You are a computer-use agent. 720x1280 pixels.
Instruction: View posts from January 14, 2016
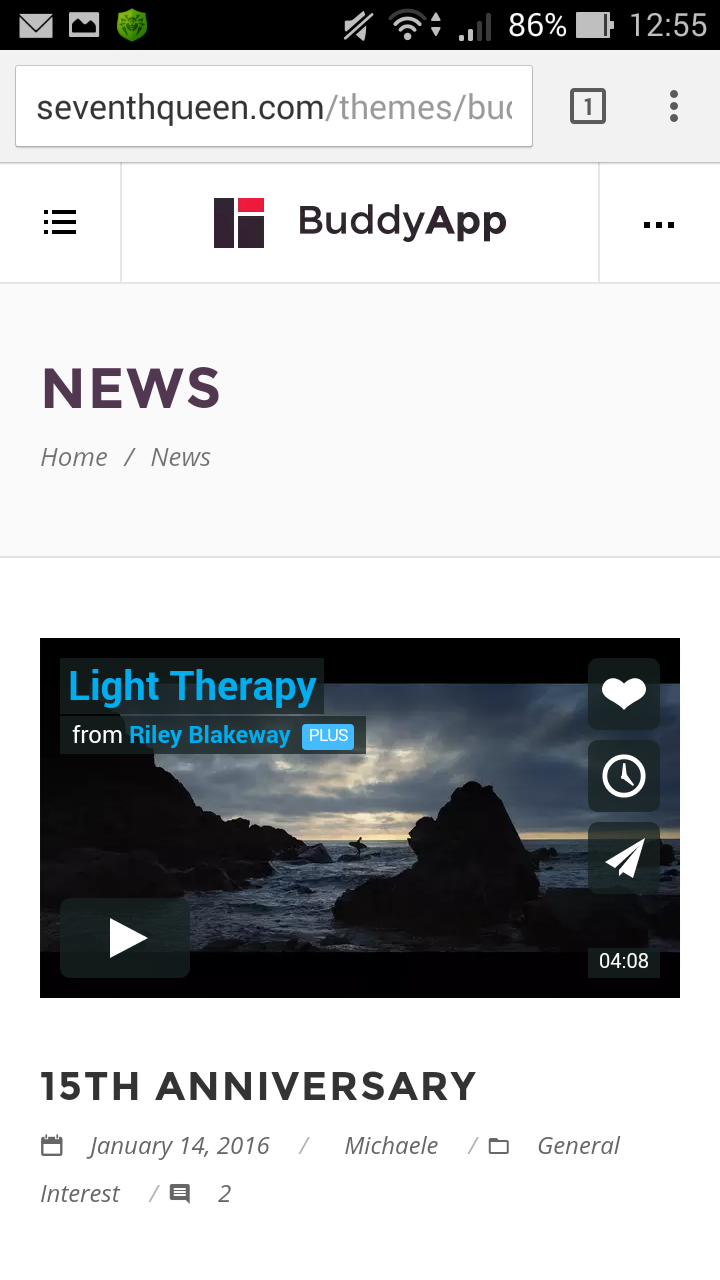coord(179,1145)
